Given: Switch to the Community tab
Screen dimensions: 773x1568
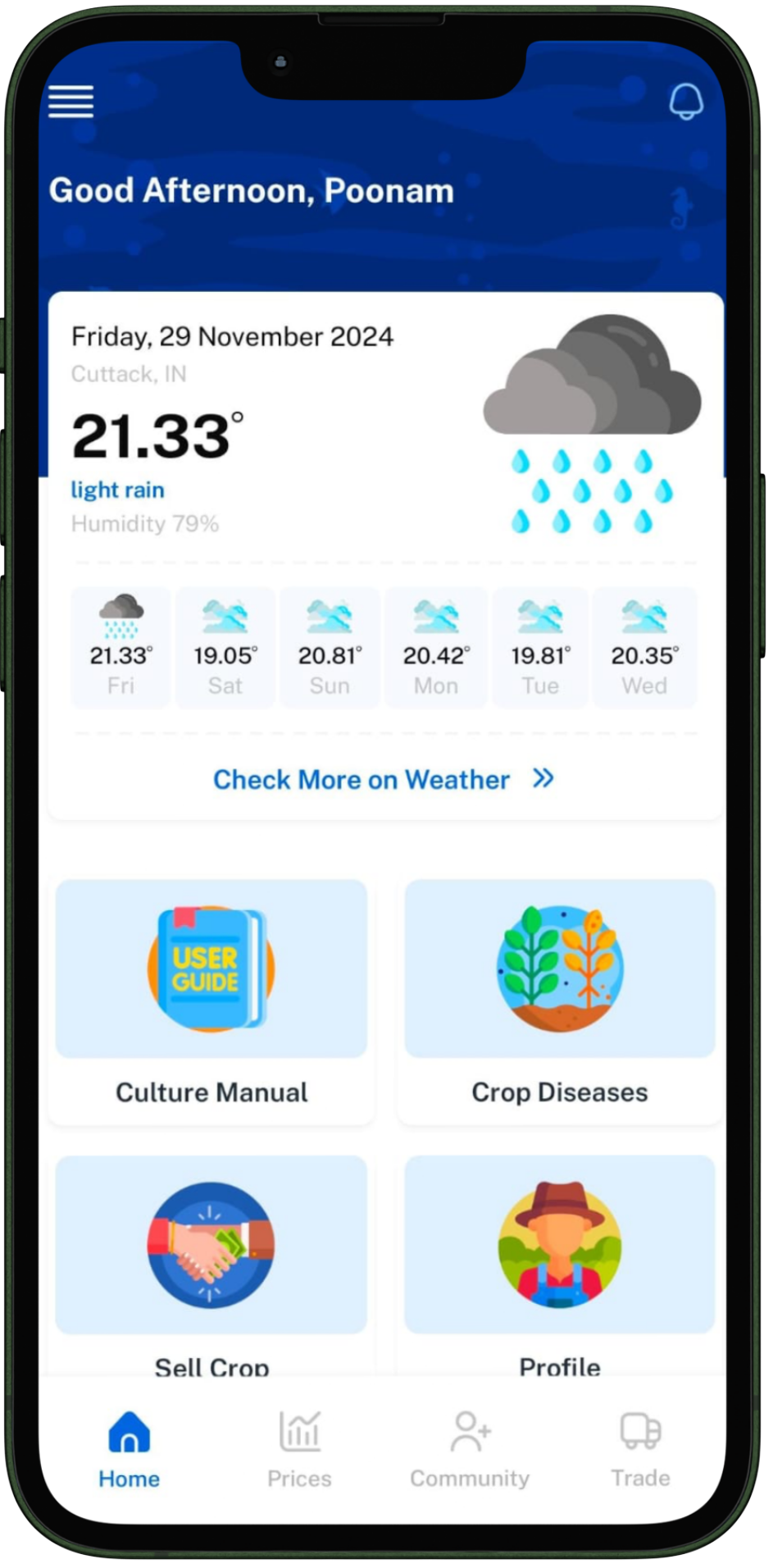Looking at the screenshot, I should (470, 1449).
